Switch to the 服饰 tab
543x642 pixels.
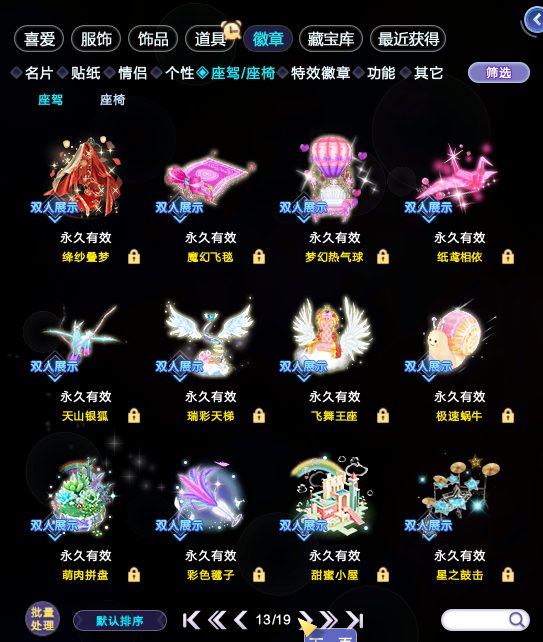point(96,39)
